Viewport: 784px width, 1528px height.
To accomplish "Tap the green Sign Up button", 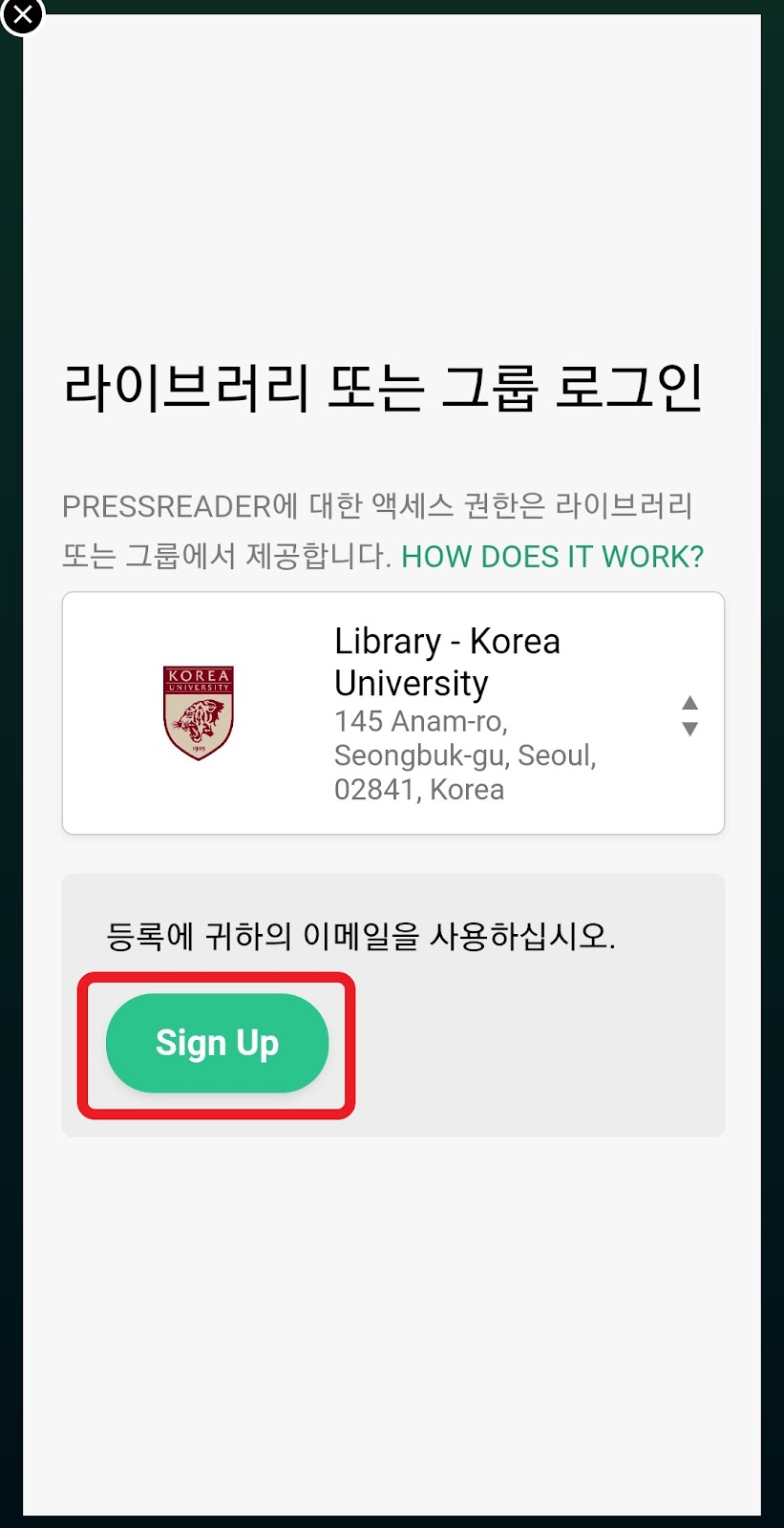I will [x=217, y=1043].
